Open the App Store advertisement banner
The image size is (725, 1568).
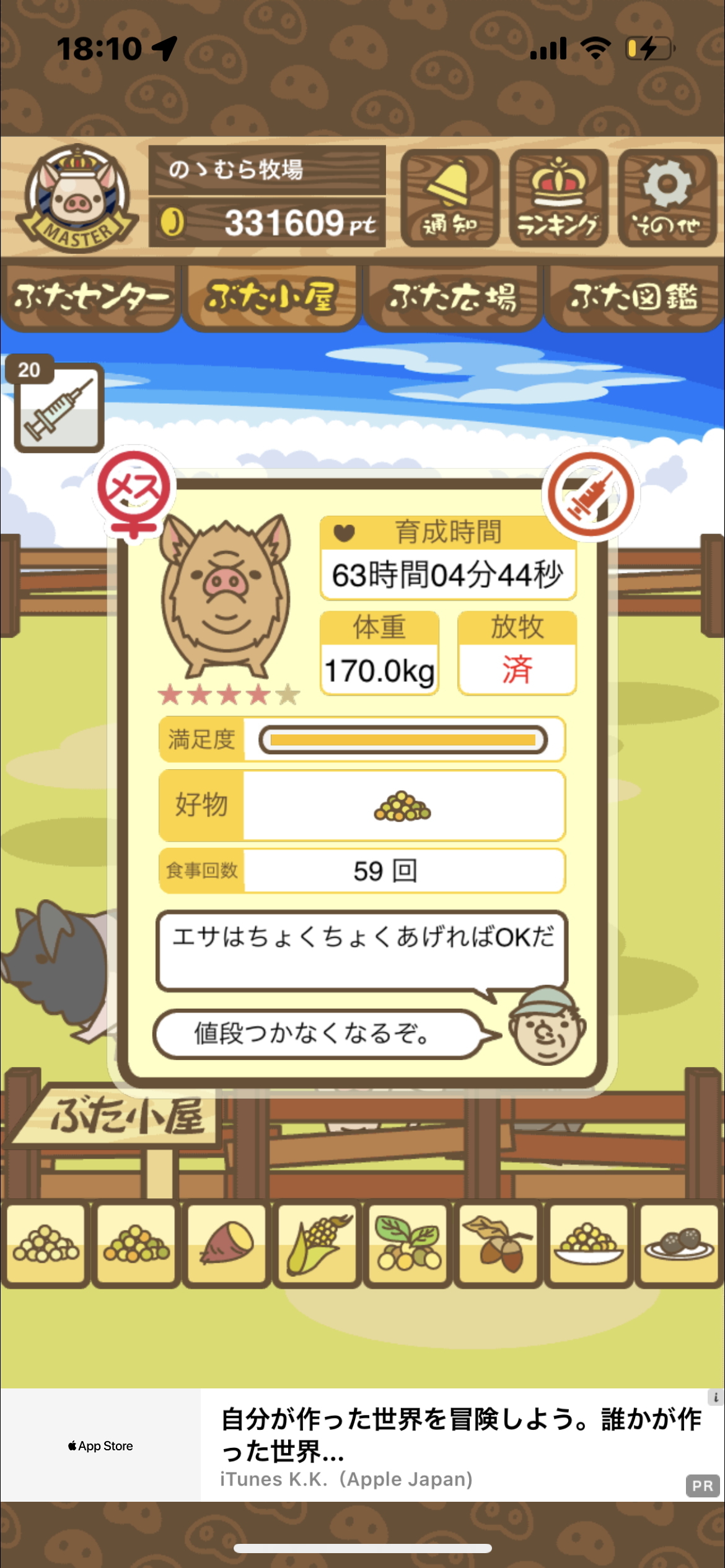tap(362, 1444)
